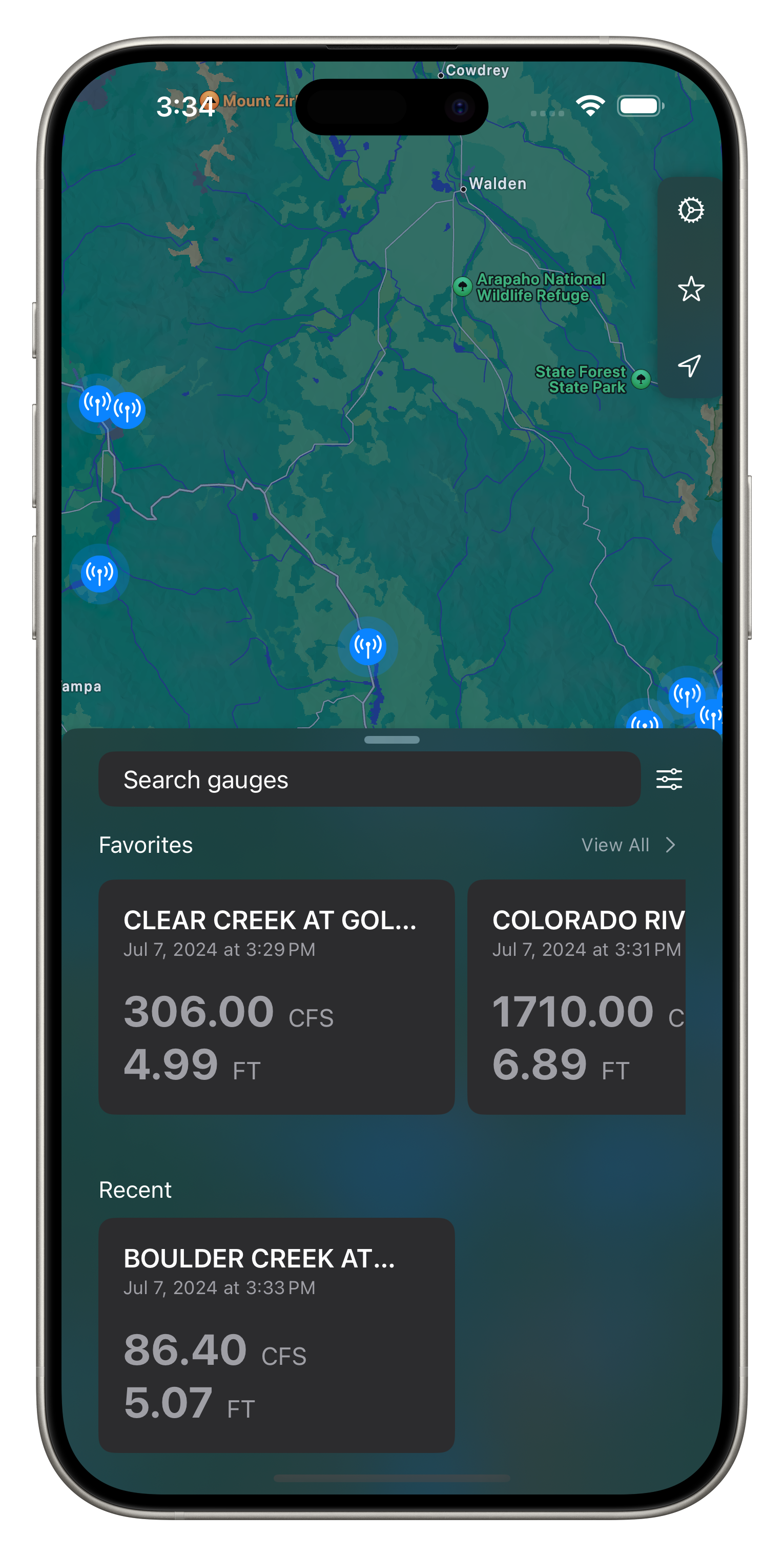Open the map settings gear icon
This screenshot has height=1556, width=784.
690,210
